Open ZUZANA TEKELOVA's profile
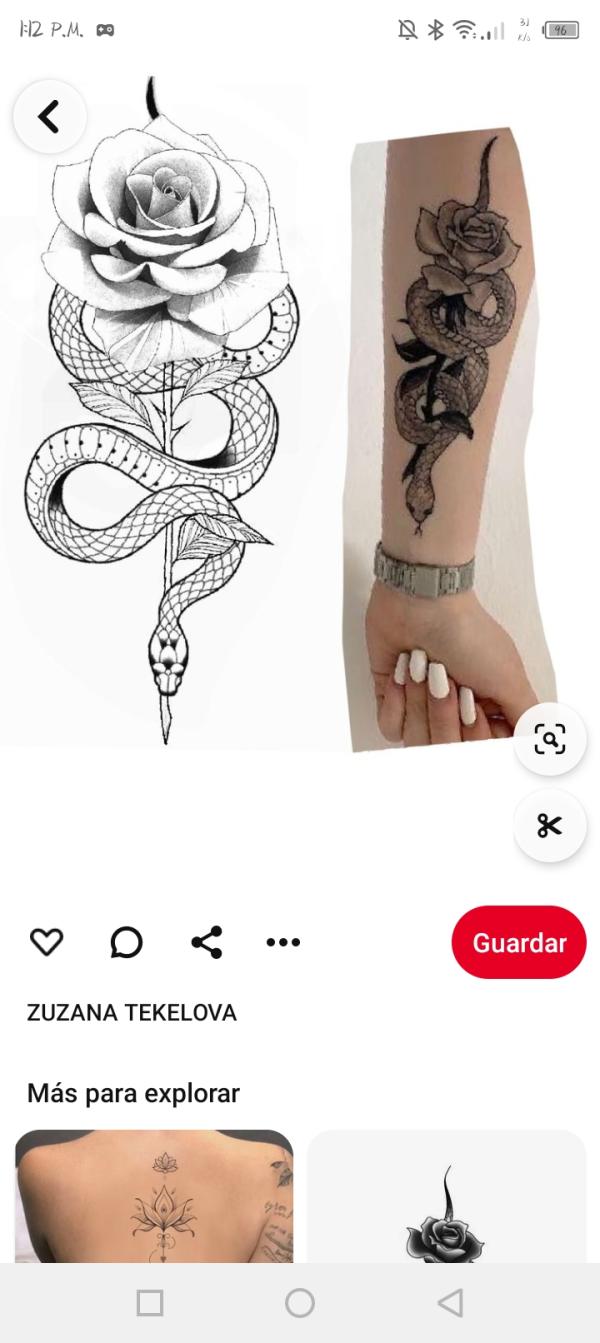The height and width of the screenshot is (1343, 600). 132,1012
